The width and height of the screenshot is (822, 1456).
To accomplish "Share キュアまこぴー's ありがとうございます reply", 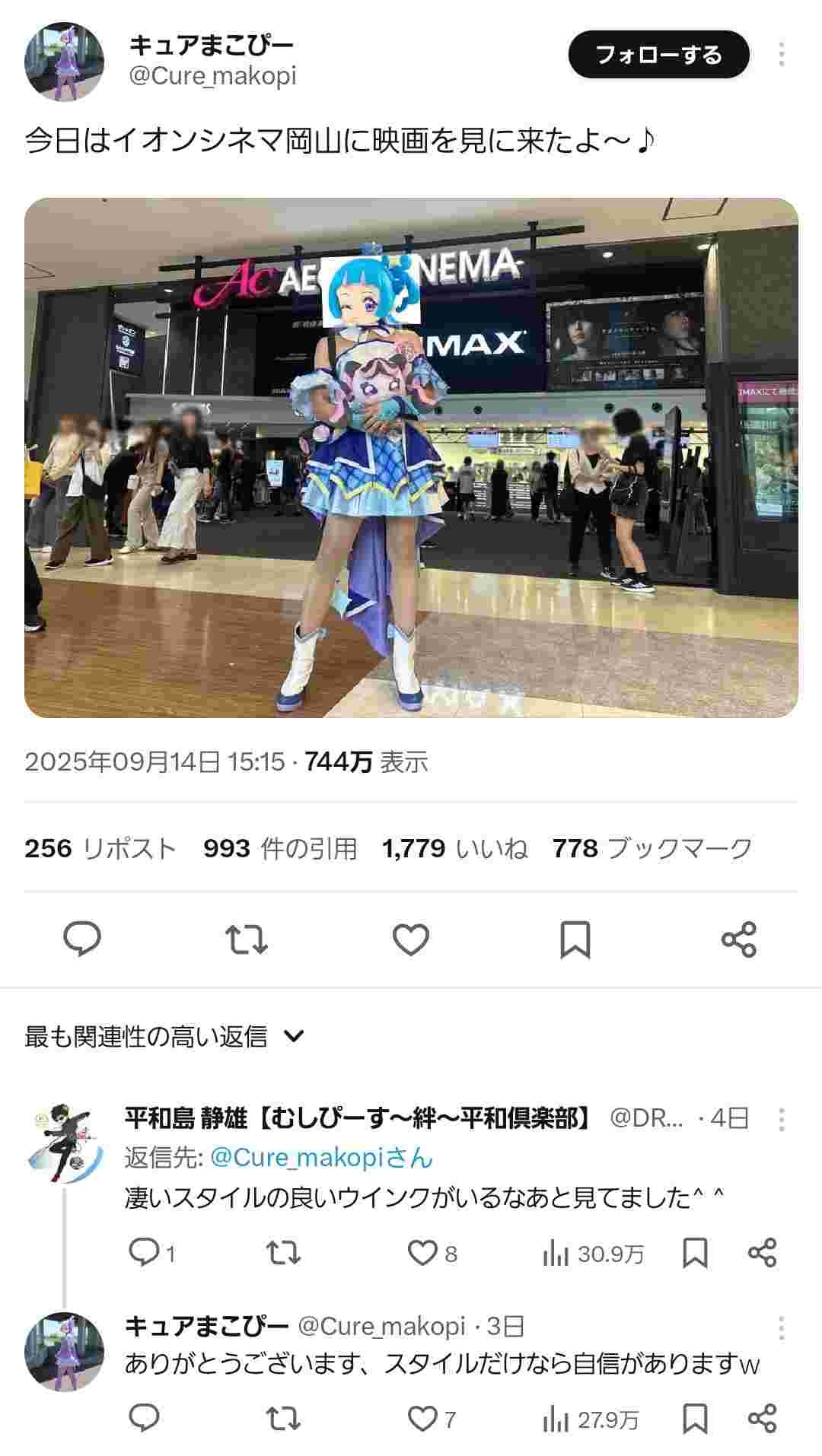I will click(x=762, y=1419).
